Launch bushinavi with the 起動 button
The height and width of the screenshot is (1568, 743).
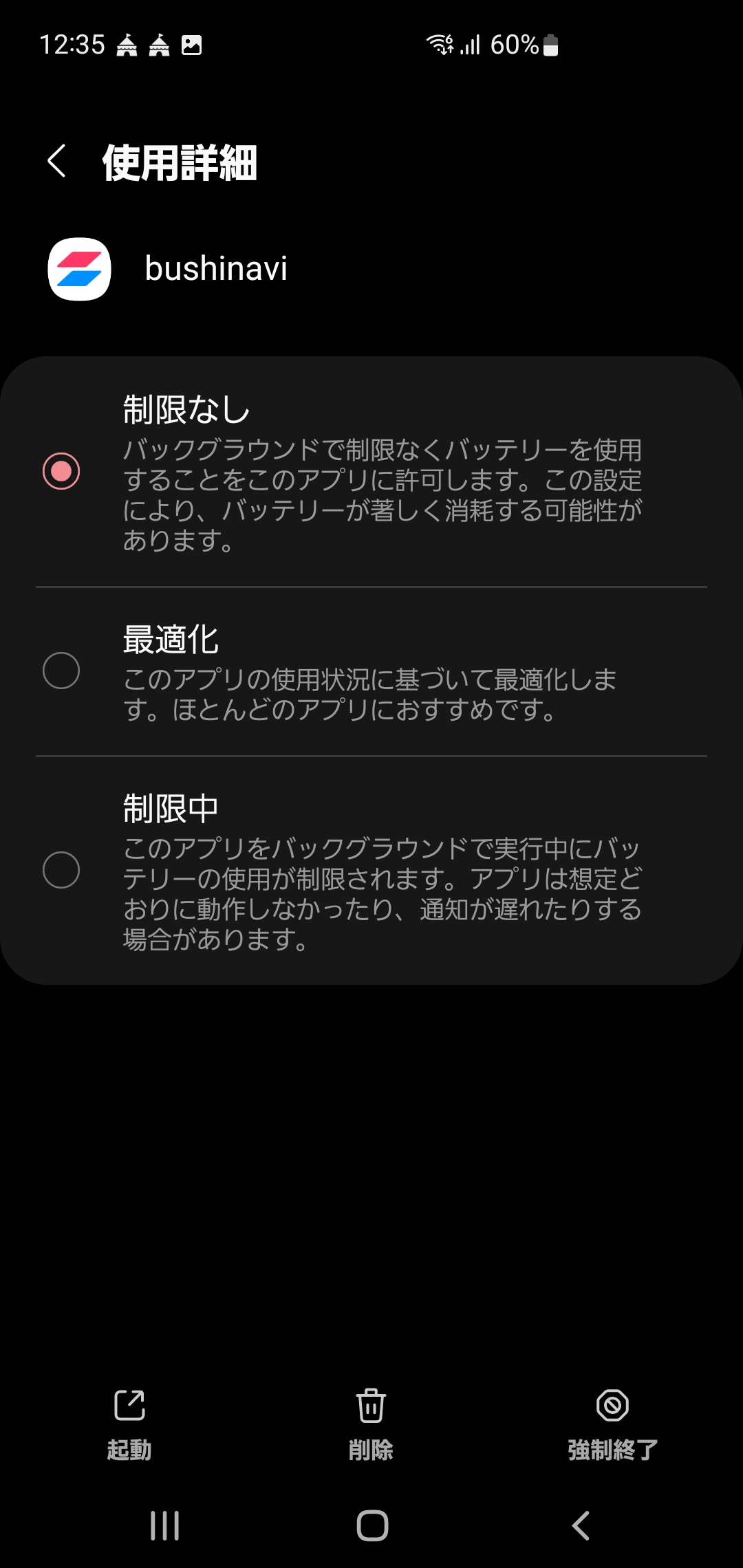129,1424
